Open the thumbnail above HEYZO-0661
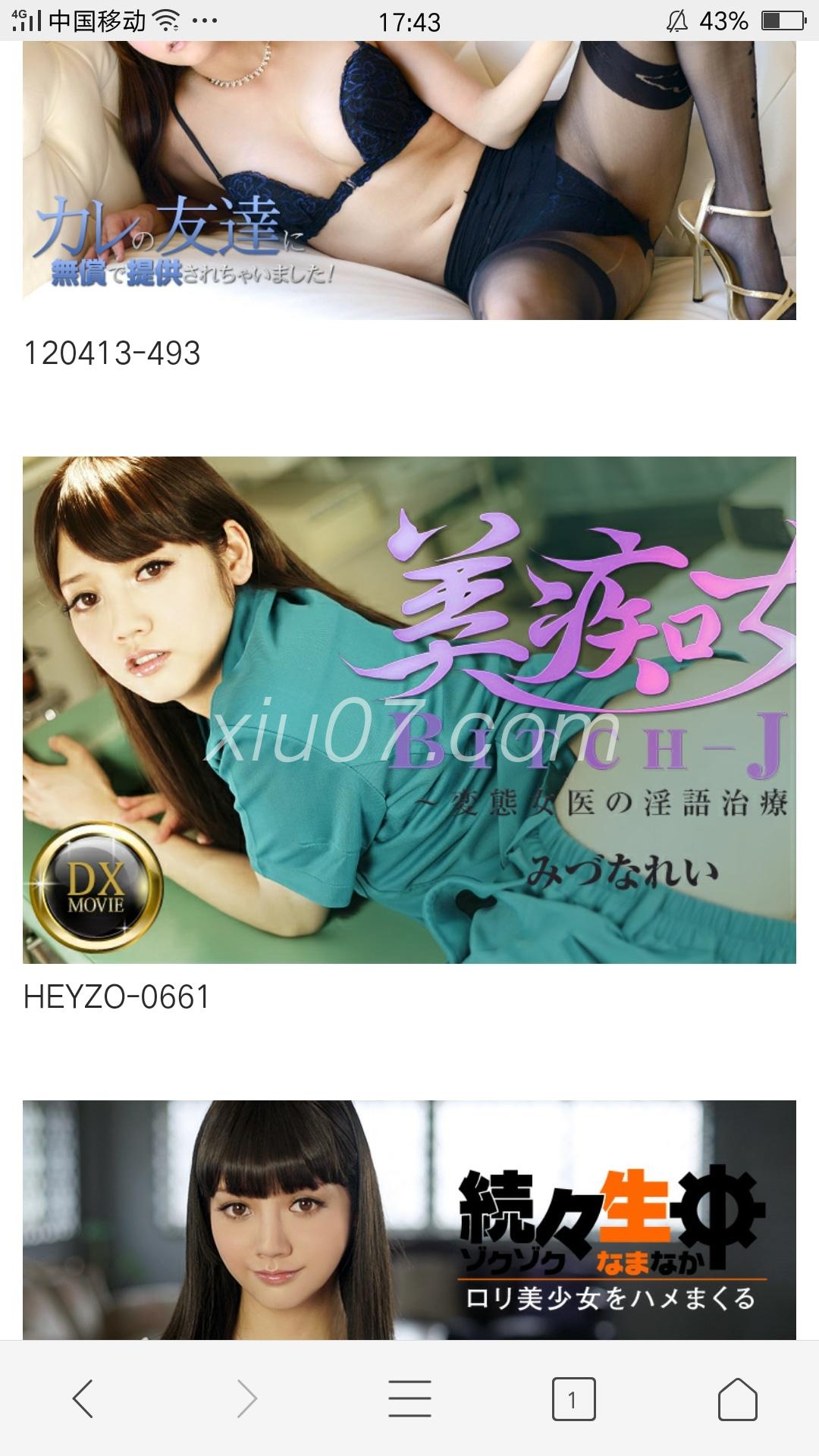 click(x=409, y=709)
